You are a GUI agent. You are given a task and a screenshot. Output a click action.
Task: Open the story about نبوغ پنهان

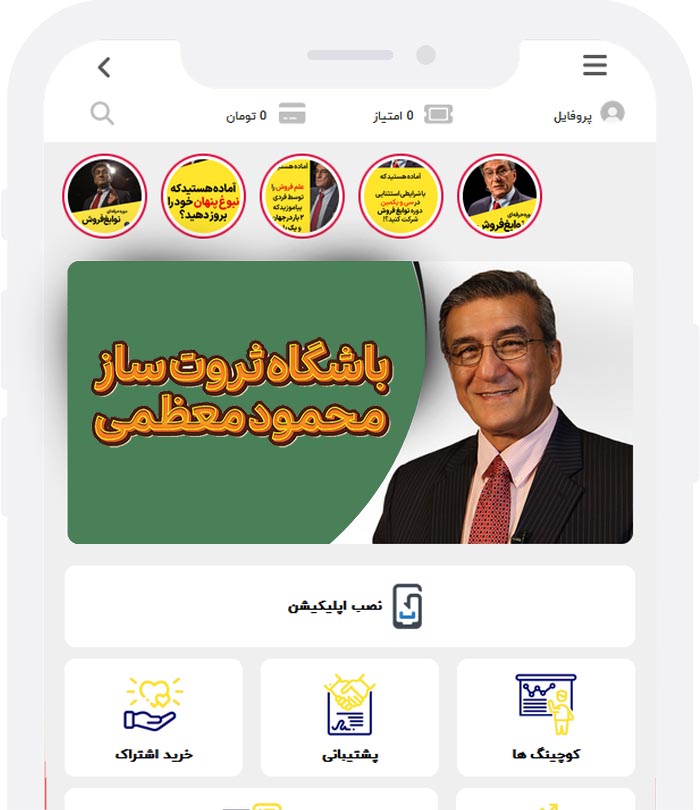tap(204, 196)
